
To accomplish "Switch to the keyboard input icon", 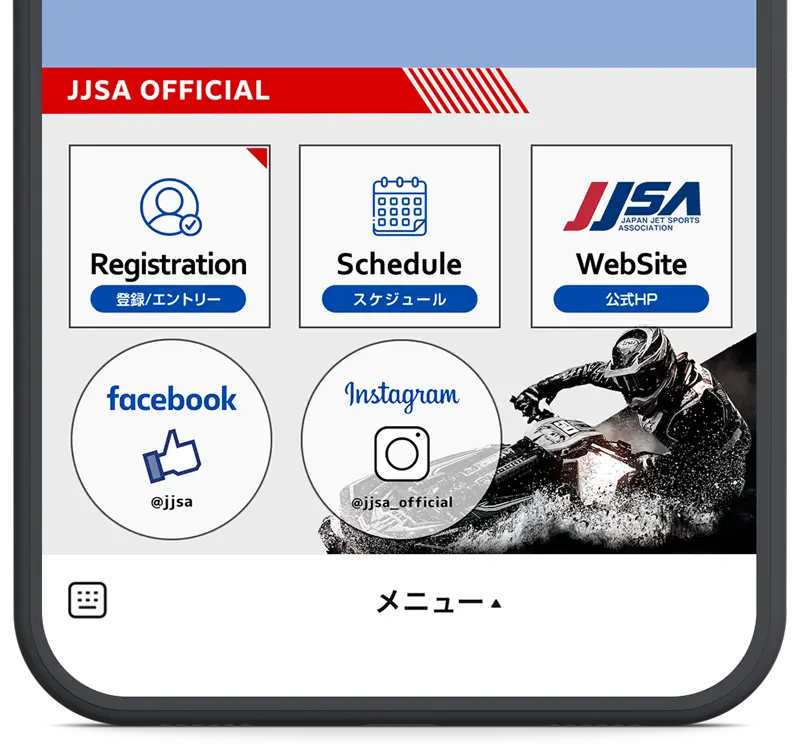I will (87, 600).
